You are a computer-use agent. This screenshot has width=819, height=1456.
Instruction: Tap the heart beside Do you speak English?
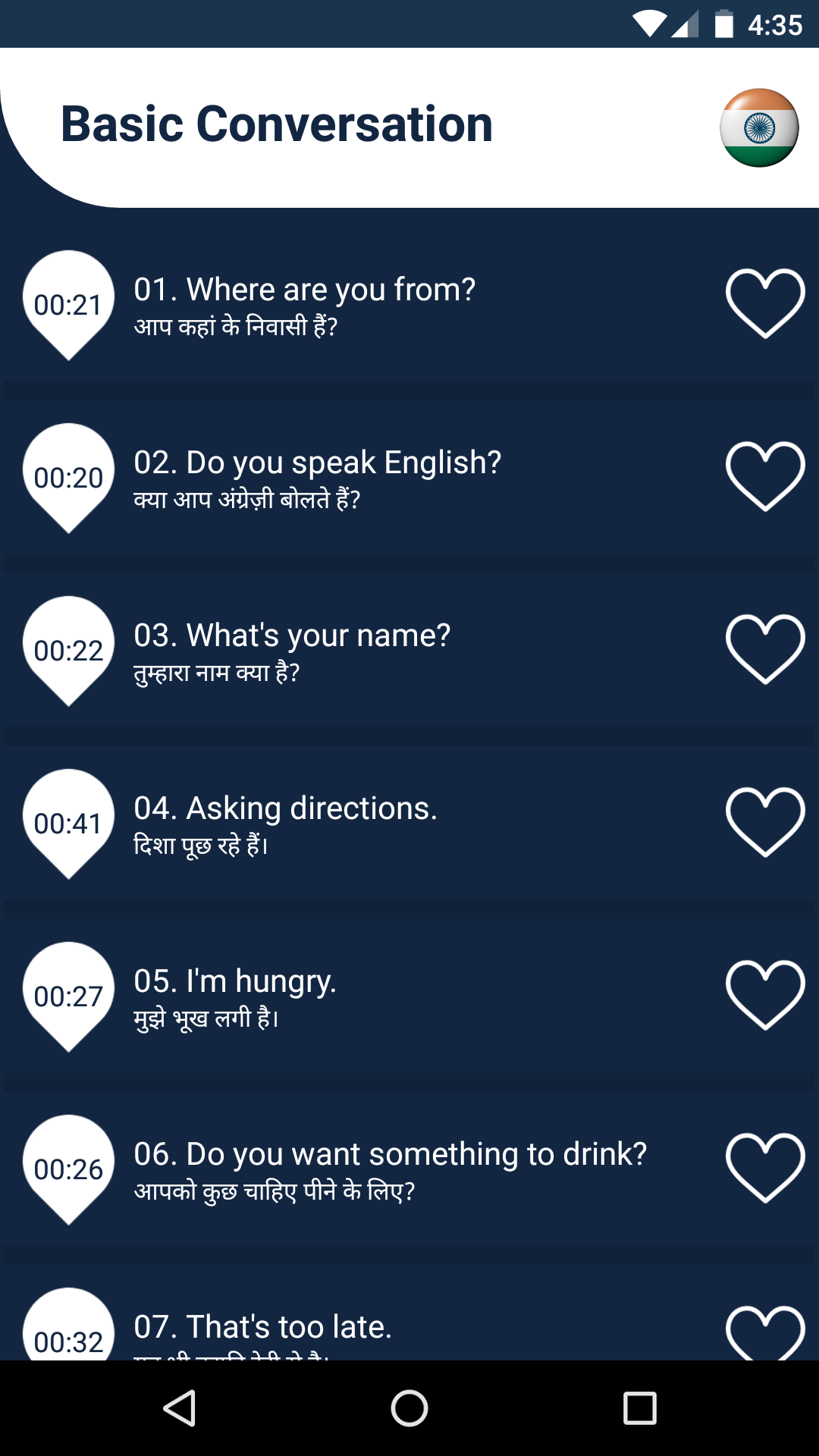(764, 476)
